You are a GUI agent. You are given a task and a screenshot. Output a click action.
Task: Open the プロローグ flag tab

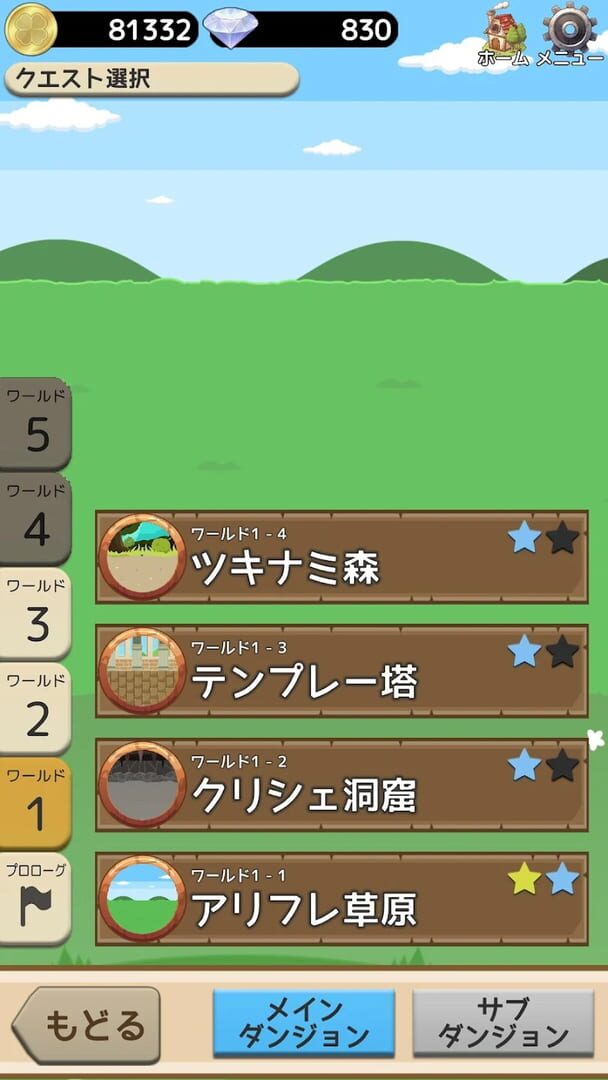coord(36,898)
